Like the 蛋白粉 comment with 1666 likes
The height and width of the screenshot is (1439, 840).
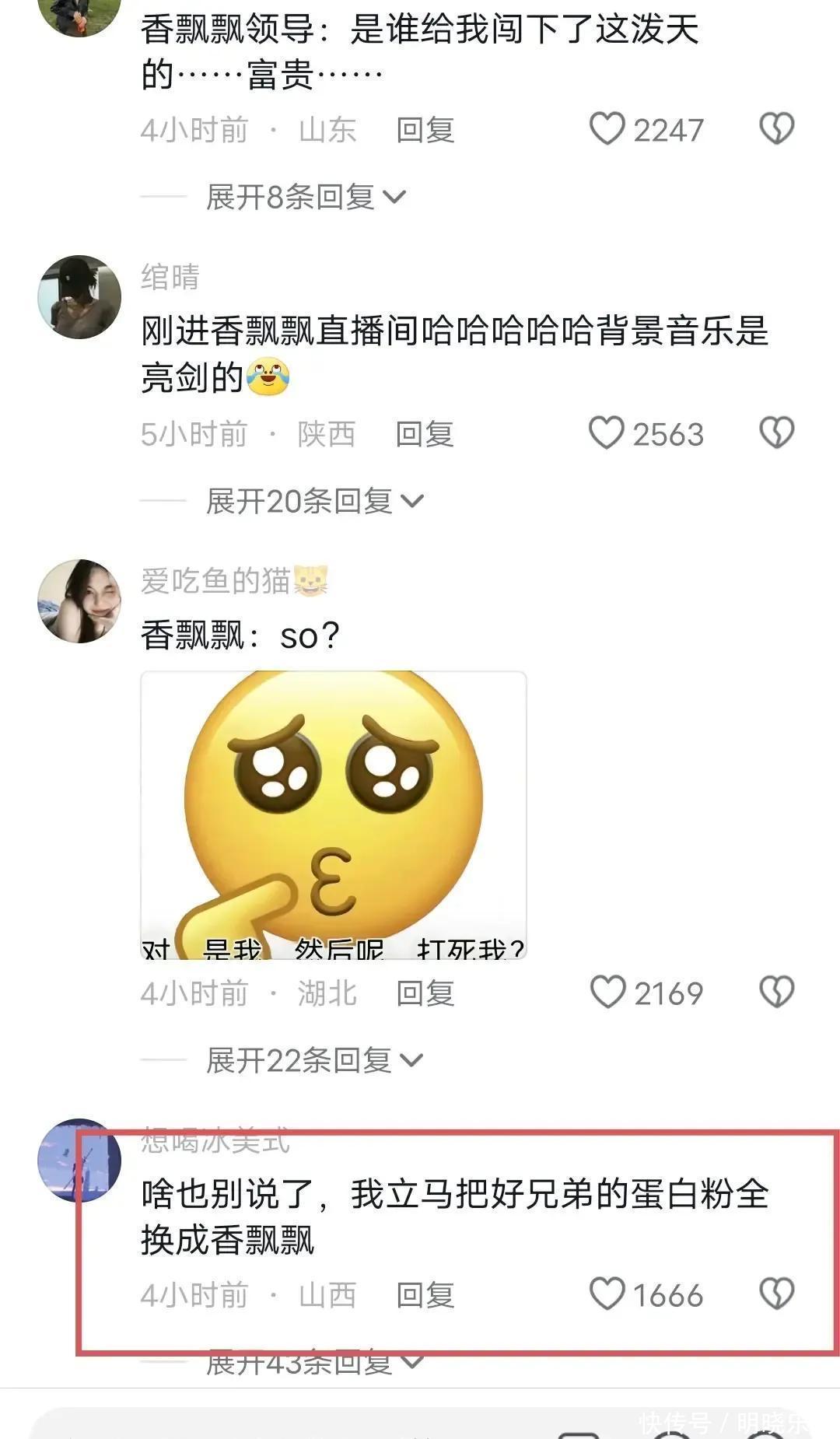pos(607,1294)
